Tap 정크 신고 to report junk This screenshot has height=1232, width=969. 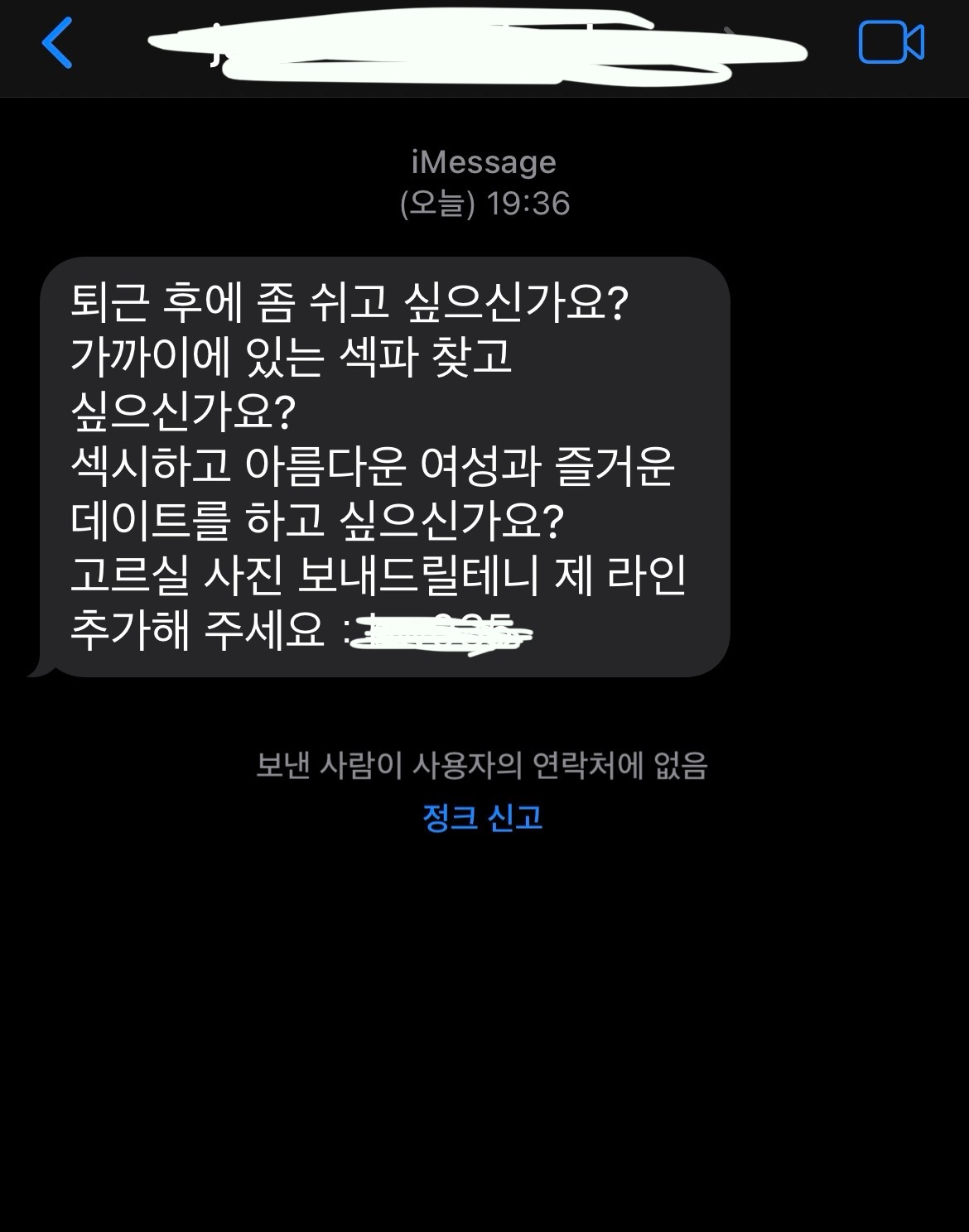pyautogui.click(x=483, y=818)
